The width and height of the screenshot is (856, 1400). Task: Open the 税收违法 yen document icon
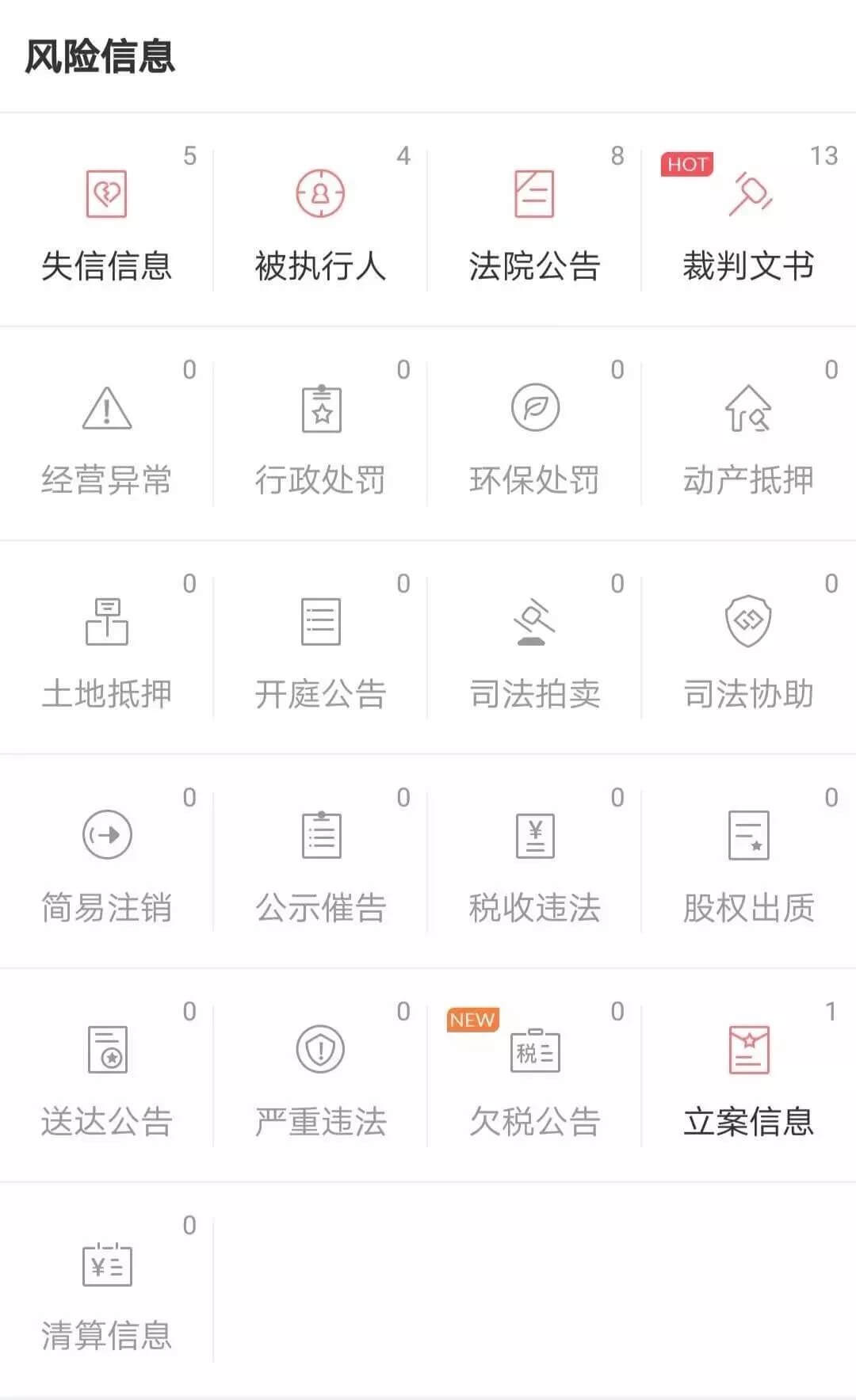coord(534,836)
